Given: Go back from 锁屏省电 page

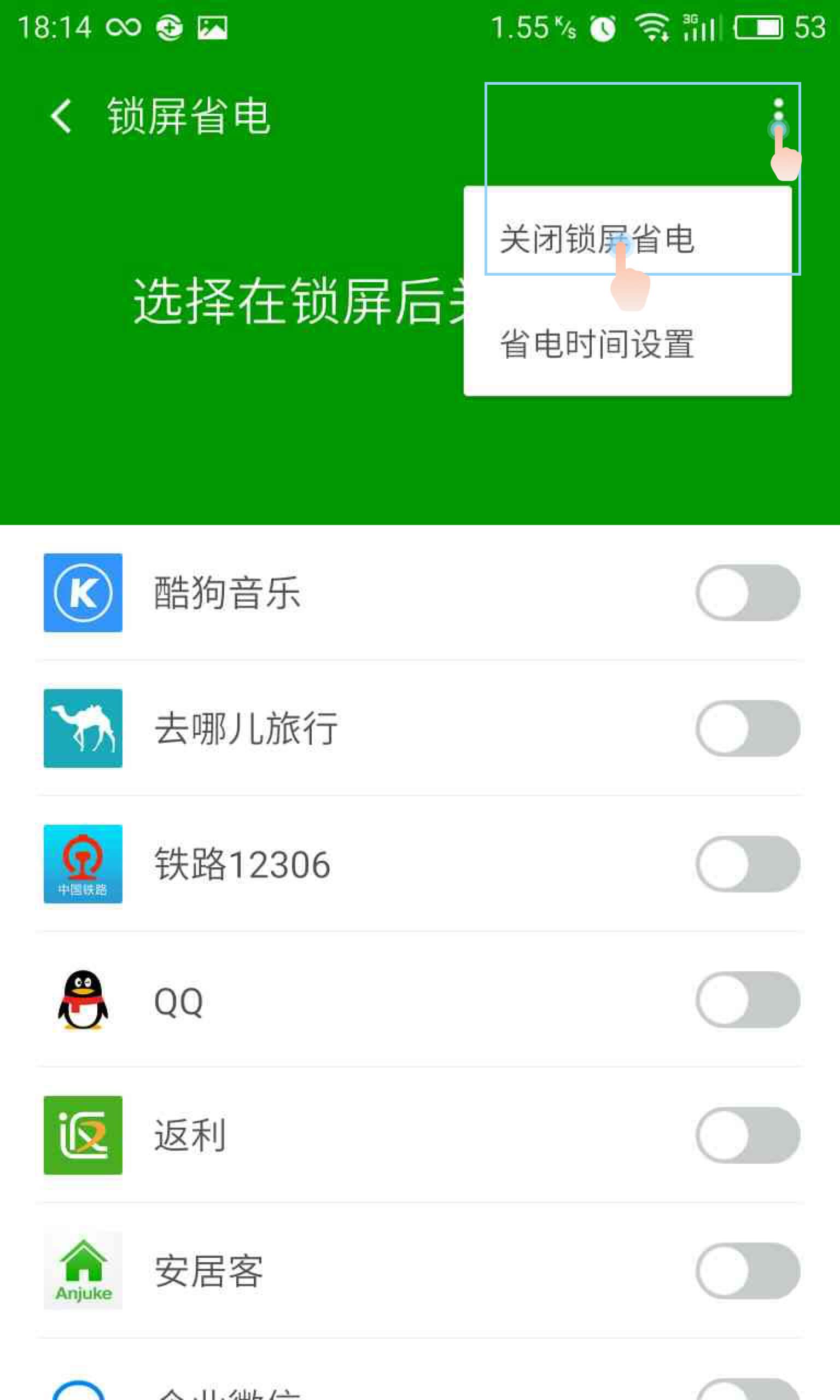Looking at the screenshot, I should [x=61, y=116].
